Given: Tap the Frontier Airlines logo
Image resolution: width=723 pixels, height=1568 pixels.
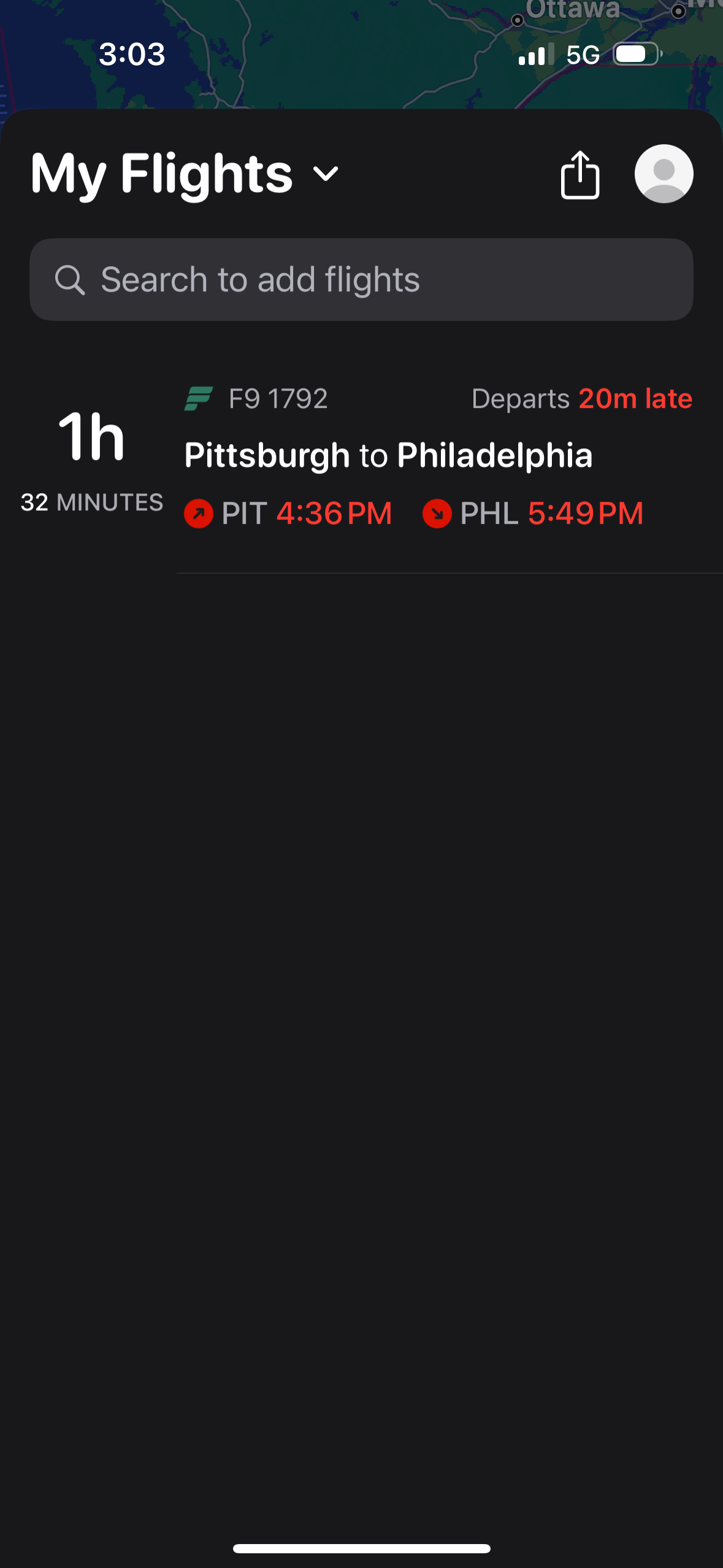Looking at the screenshot, I should [x=199, y=399].
